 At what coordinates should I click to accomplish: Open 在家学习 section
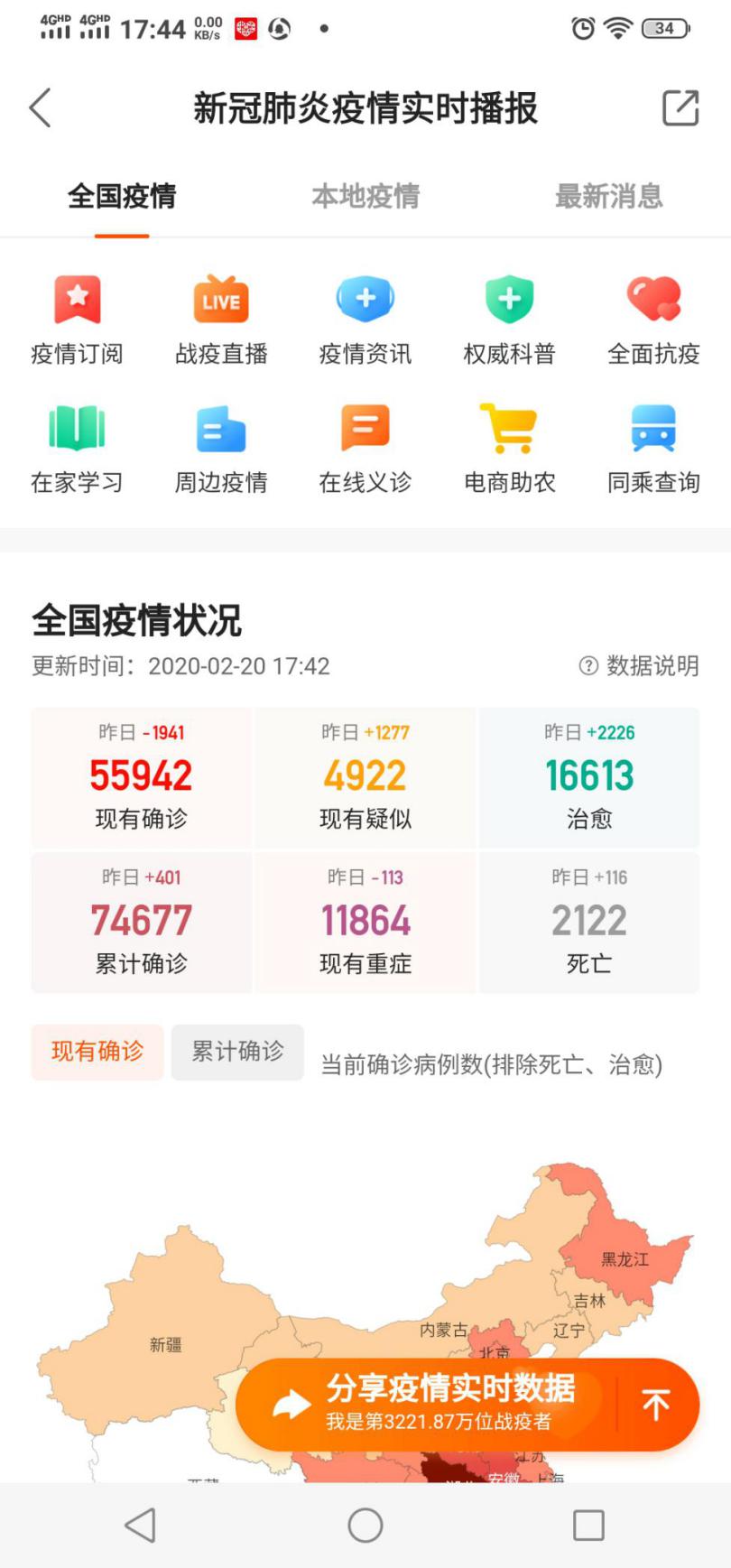78,449
